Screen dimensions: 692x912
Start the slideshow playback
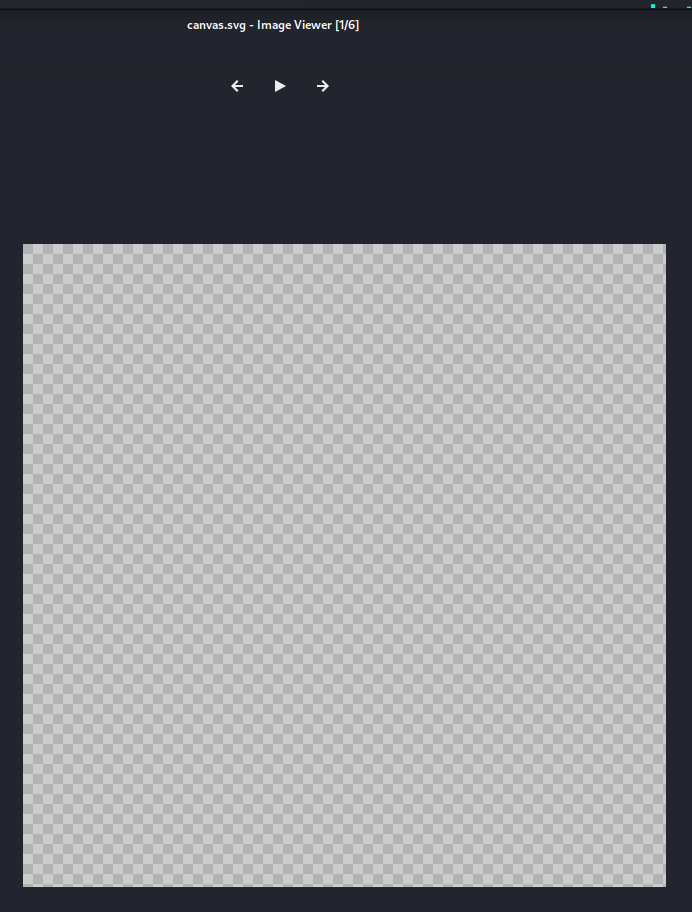pos(280,86)
